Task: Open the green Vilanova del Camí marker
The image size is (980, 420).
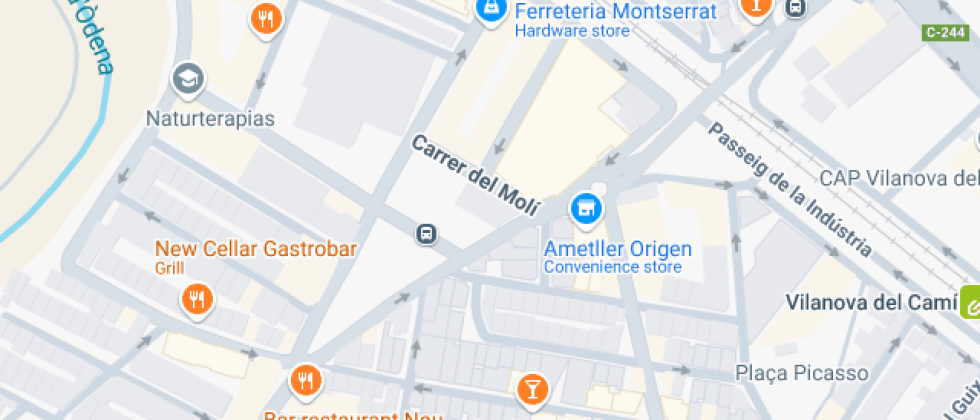Action: point(970,302)
